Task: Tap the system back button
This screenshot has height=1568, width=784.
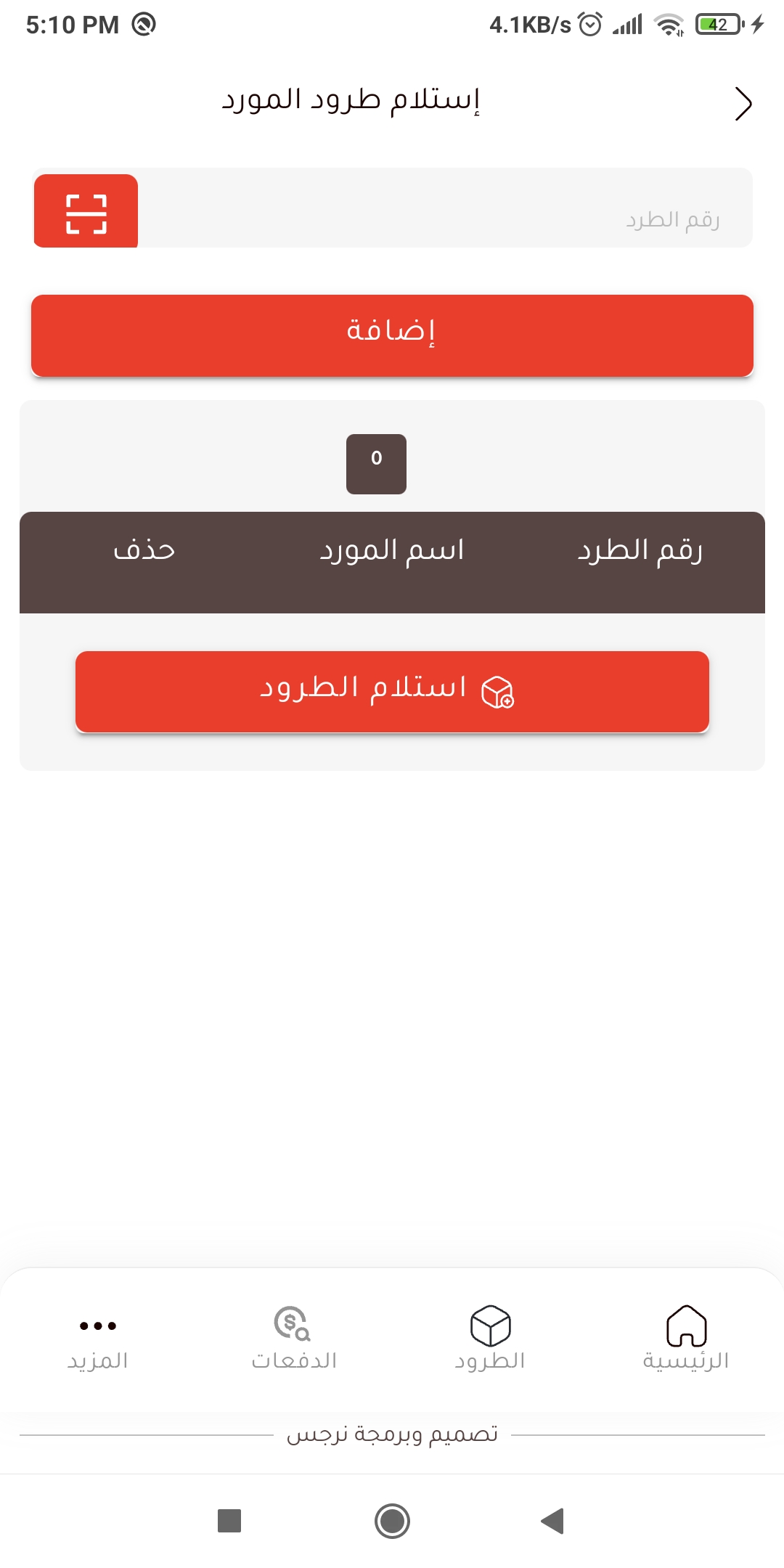Action: pos(553,1520)
